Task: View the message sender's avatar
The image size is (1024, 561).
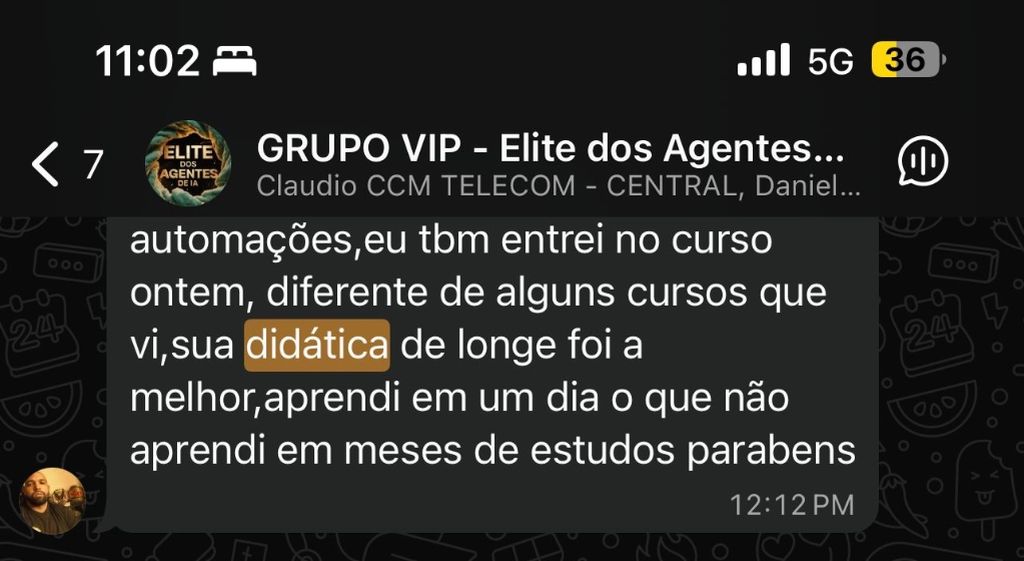Action: [x=54, y=500]
